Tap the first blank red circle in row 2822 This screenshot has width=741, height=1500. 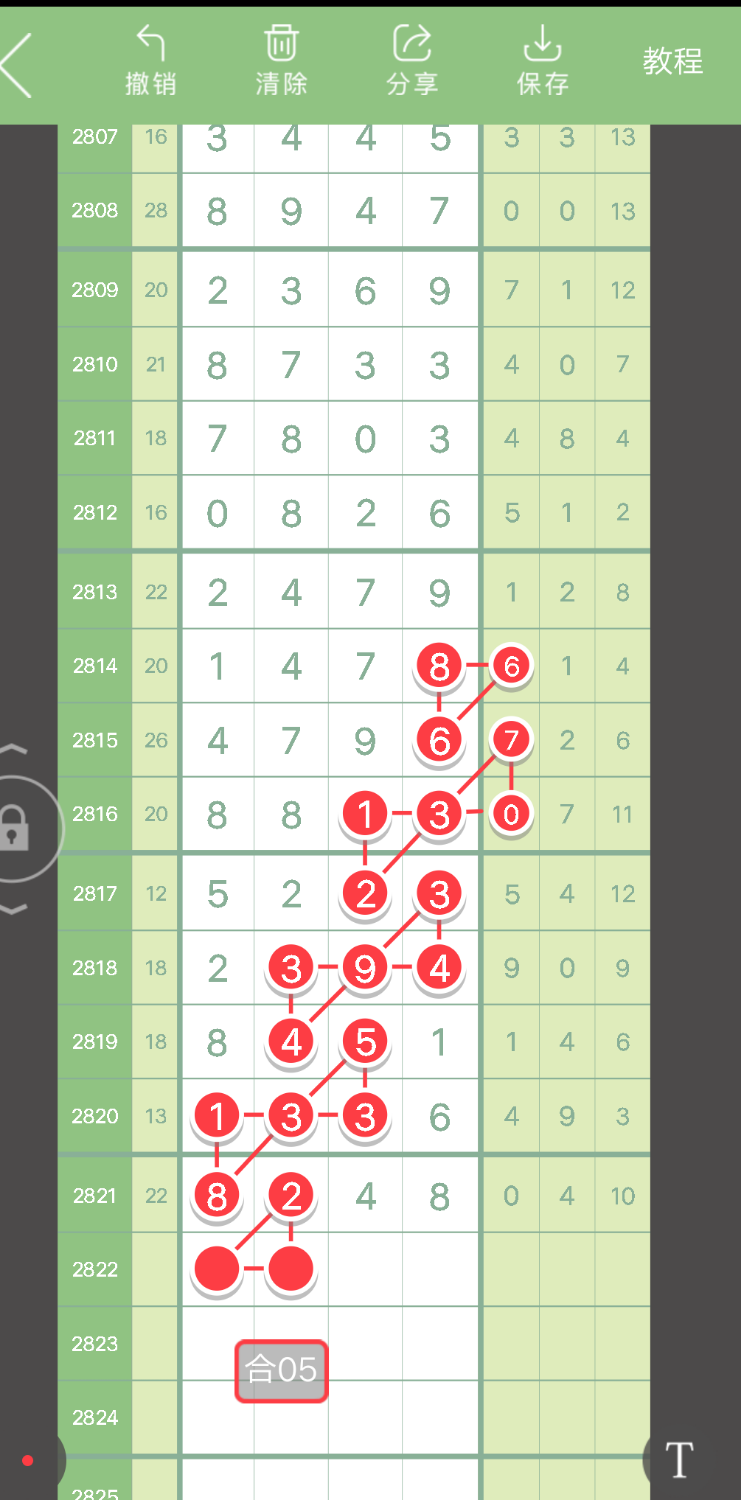pyautogui.click(x=217, y=1269)
